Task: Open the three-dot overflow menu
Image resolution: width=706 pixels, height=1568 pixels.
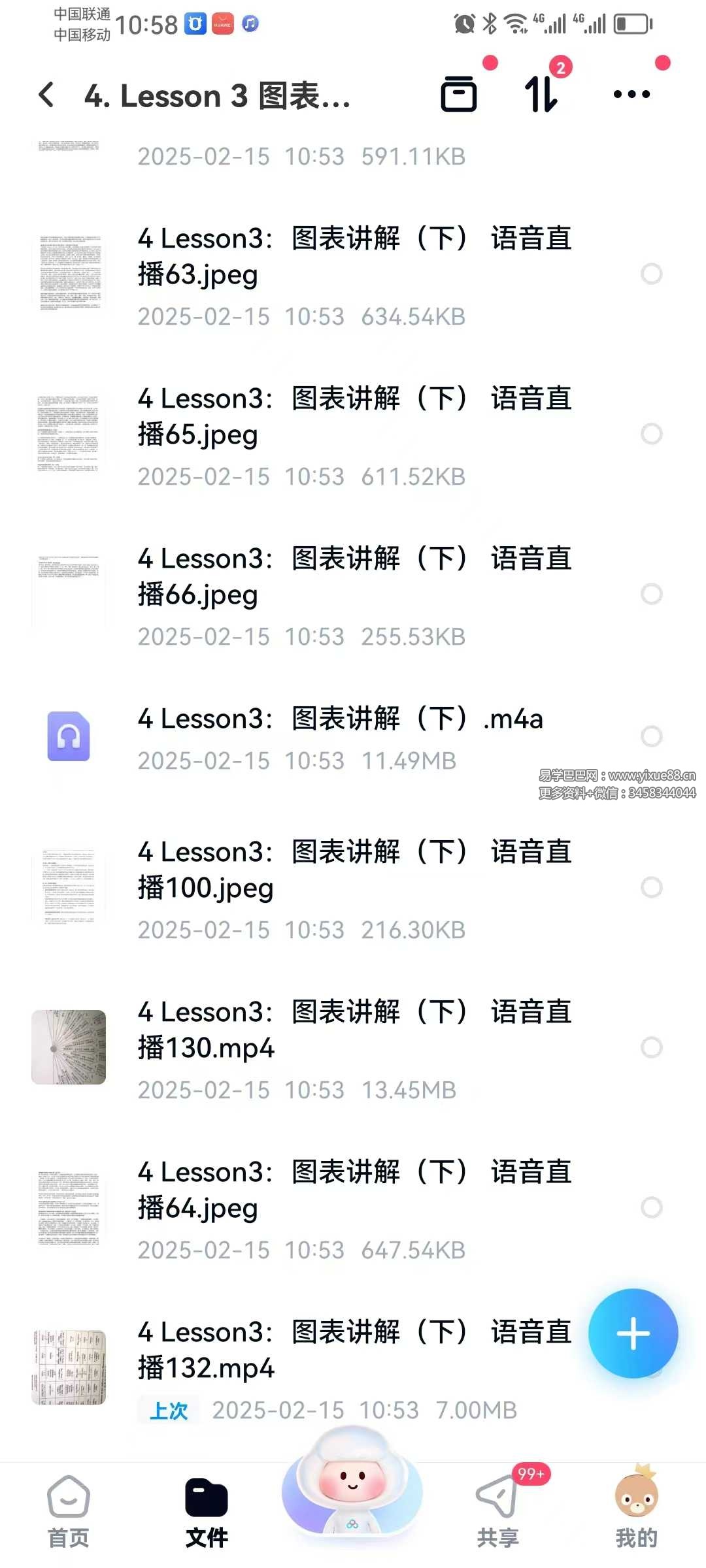Action: tap(631, 95)
